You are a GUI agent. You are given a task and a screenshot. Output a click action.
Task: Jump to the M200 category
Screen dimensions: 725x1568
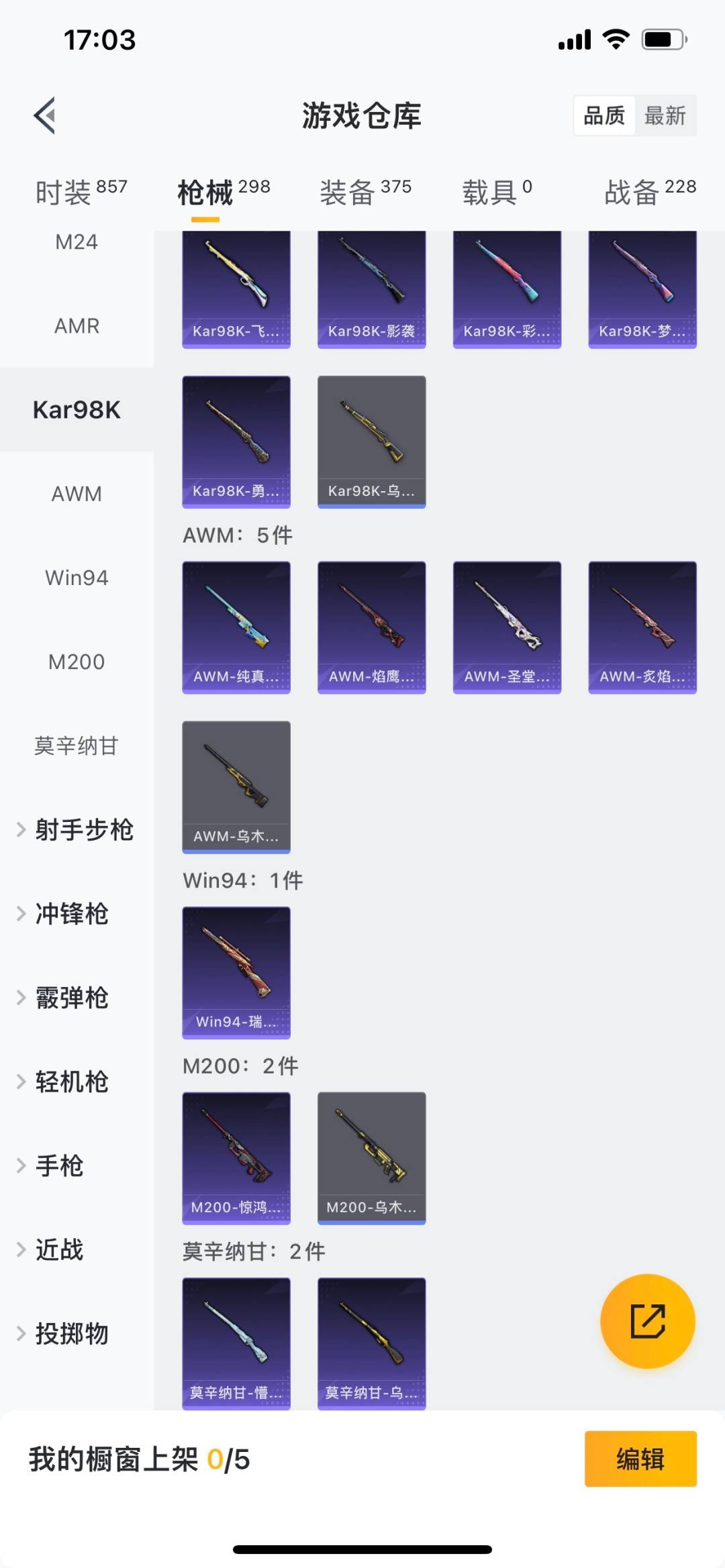tap(77, 662)
